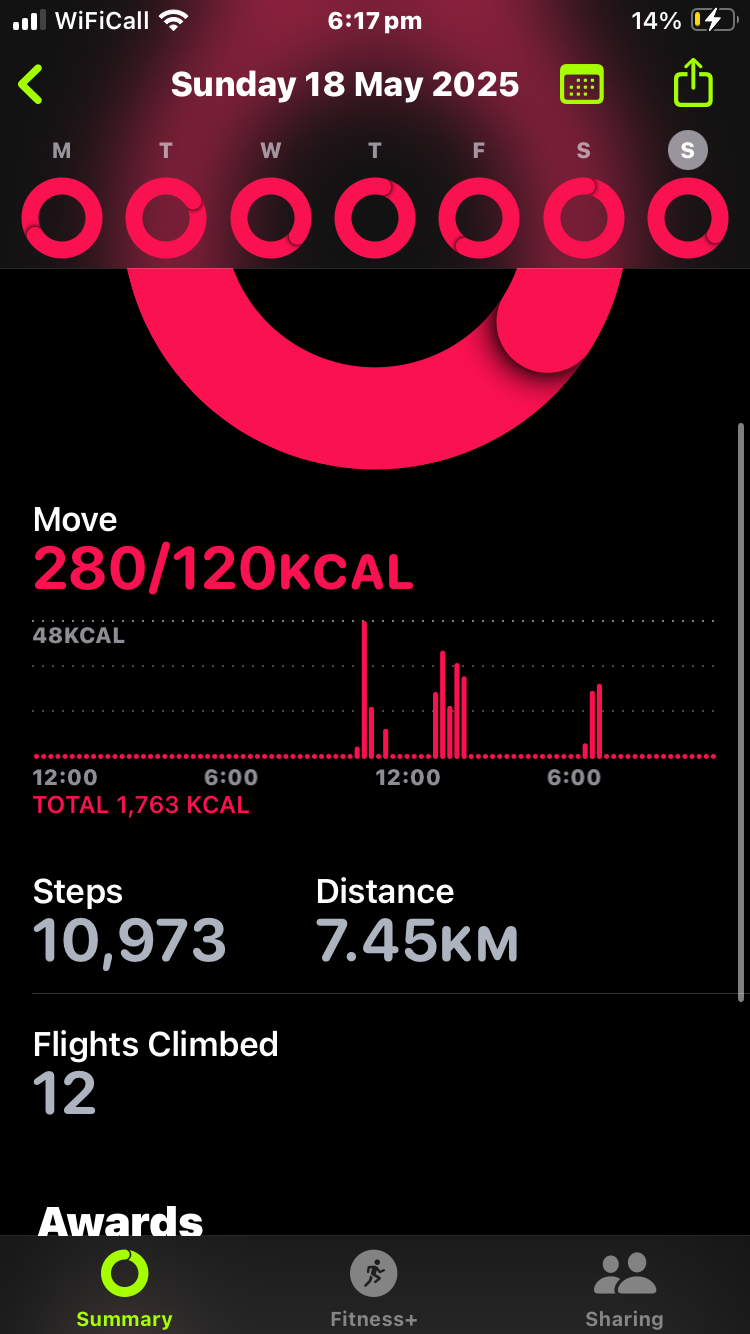Viewport: 750px width, 1334px height.
Task: Select Monday's activity ring
Action: pos(62,217)
